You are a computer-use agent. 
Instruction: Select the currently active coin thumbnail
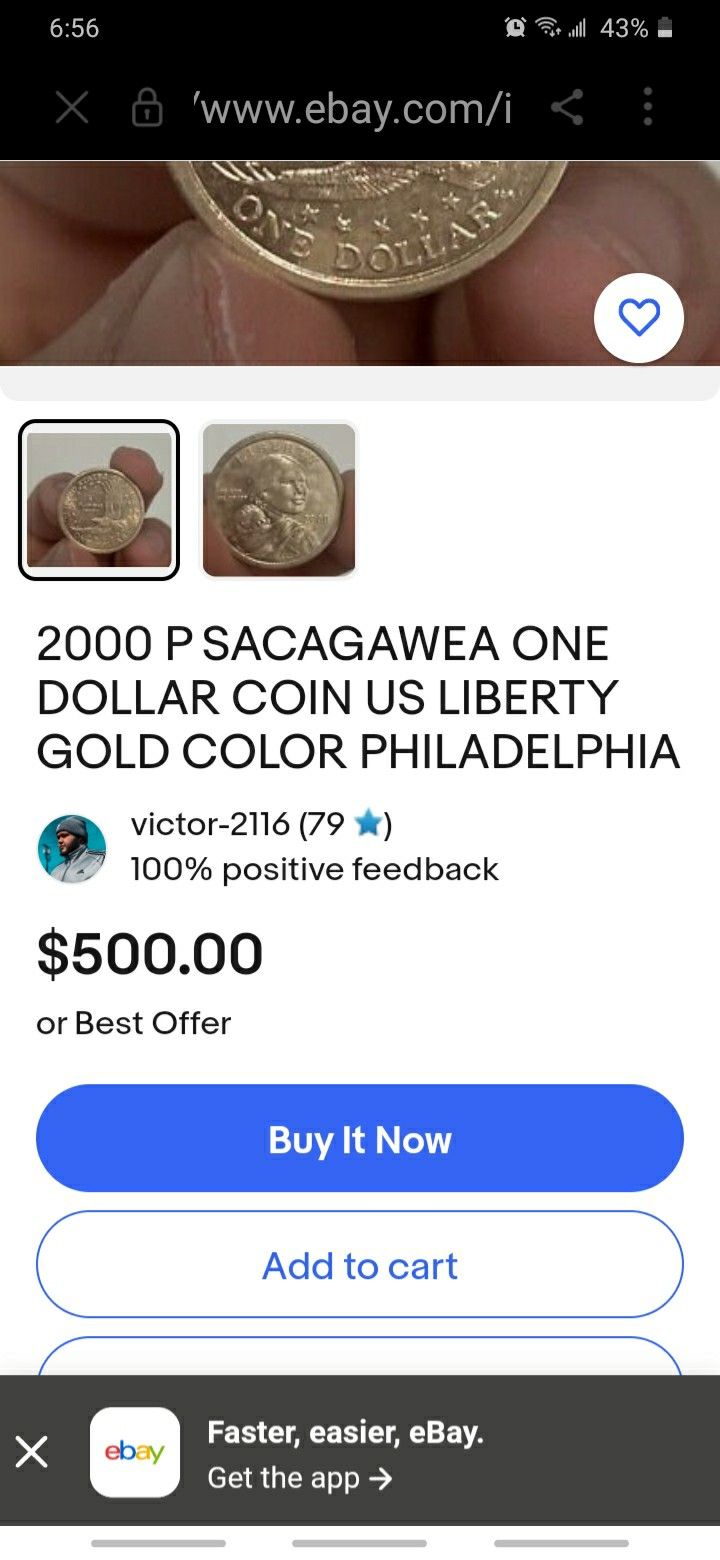click(97, 500)
